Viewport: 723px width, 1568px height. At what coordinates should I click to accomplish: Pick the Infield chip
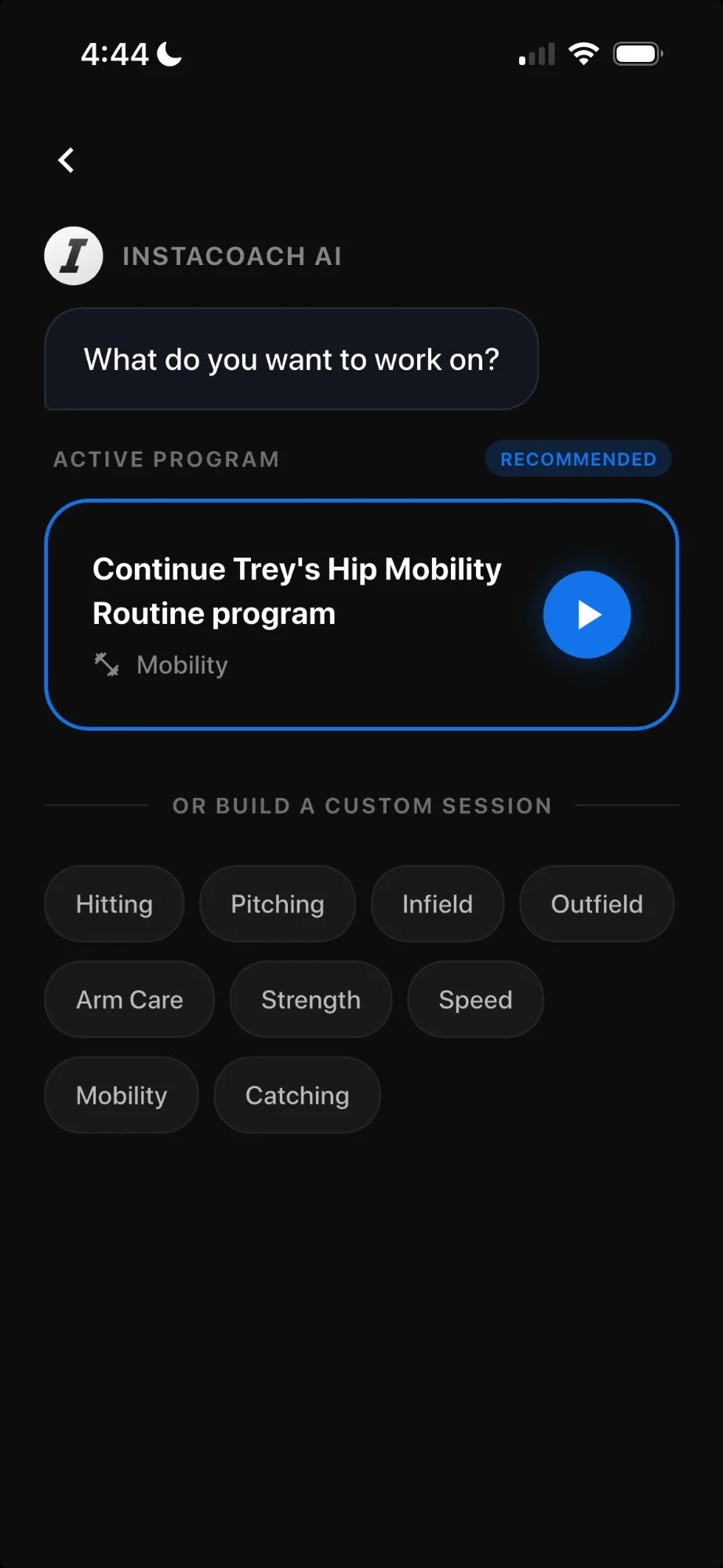(438, 904)
